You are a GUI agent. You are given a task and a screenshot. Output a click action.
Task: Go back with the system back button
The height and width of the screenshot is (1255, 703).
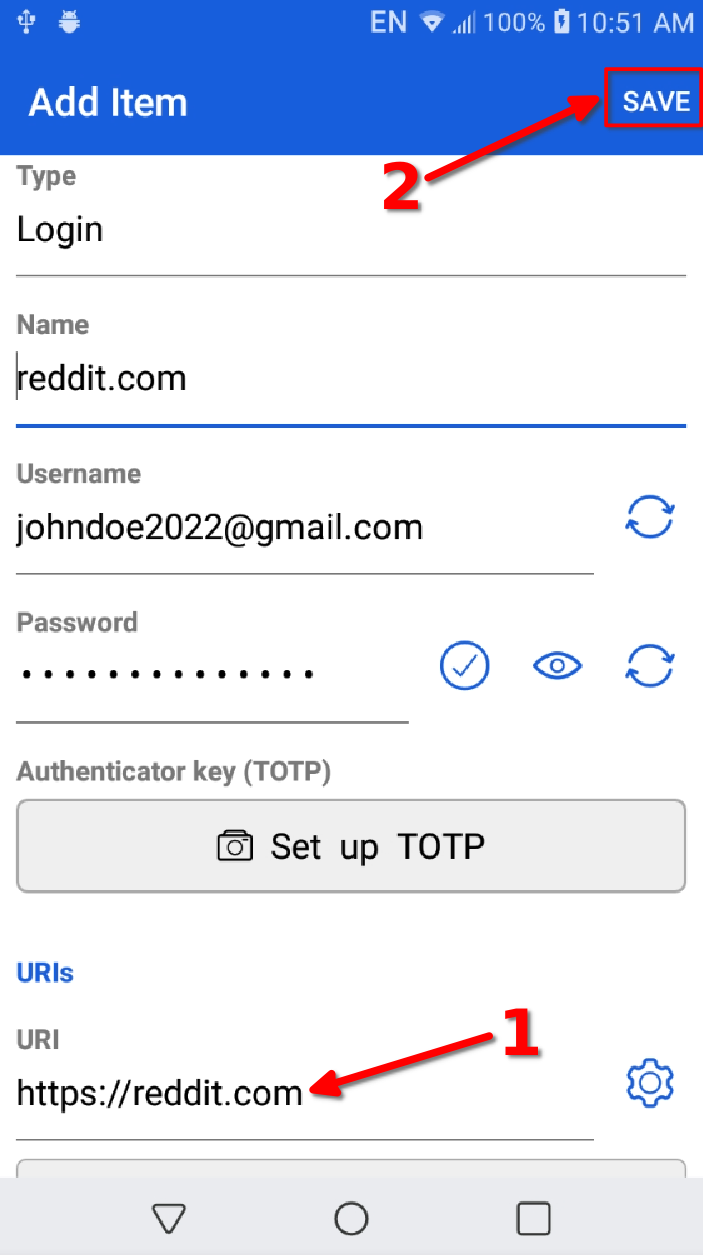tap(169, 1218)
